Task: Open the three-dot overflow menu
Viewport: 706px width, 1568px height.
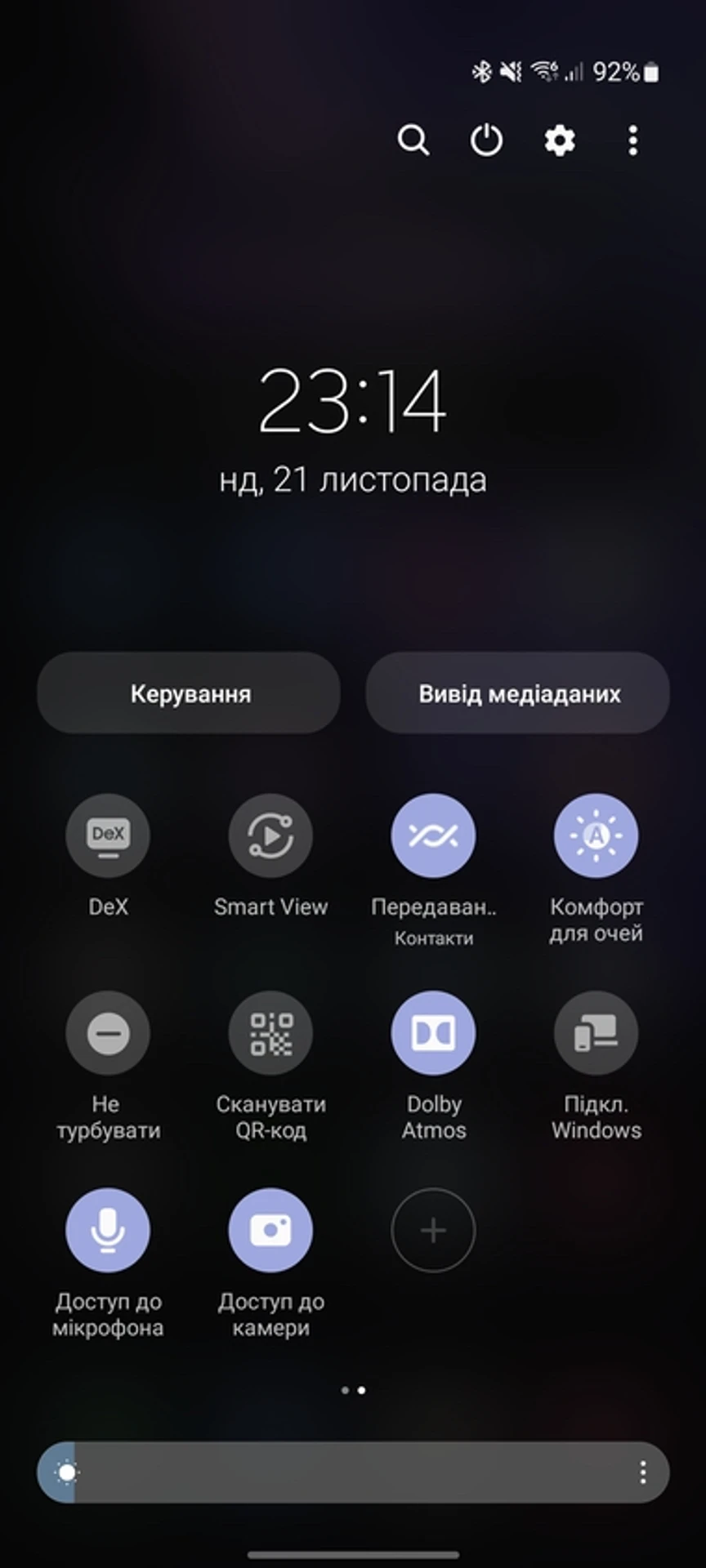Action: click(633, 140)
